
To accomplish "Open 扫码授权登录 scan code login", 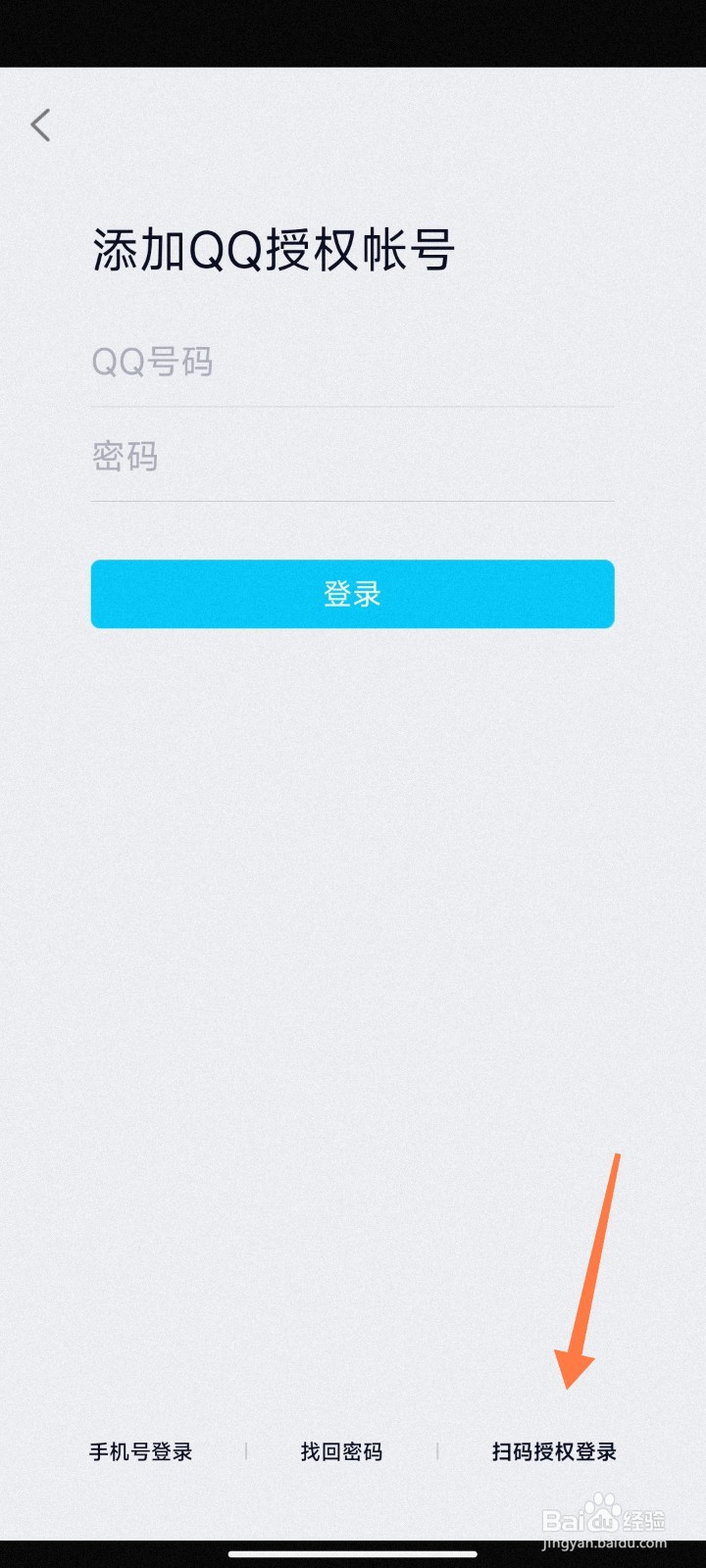I will pos(554,1453).
